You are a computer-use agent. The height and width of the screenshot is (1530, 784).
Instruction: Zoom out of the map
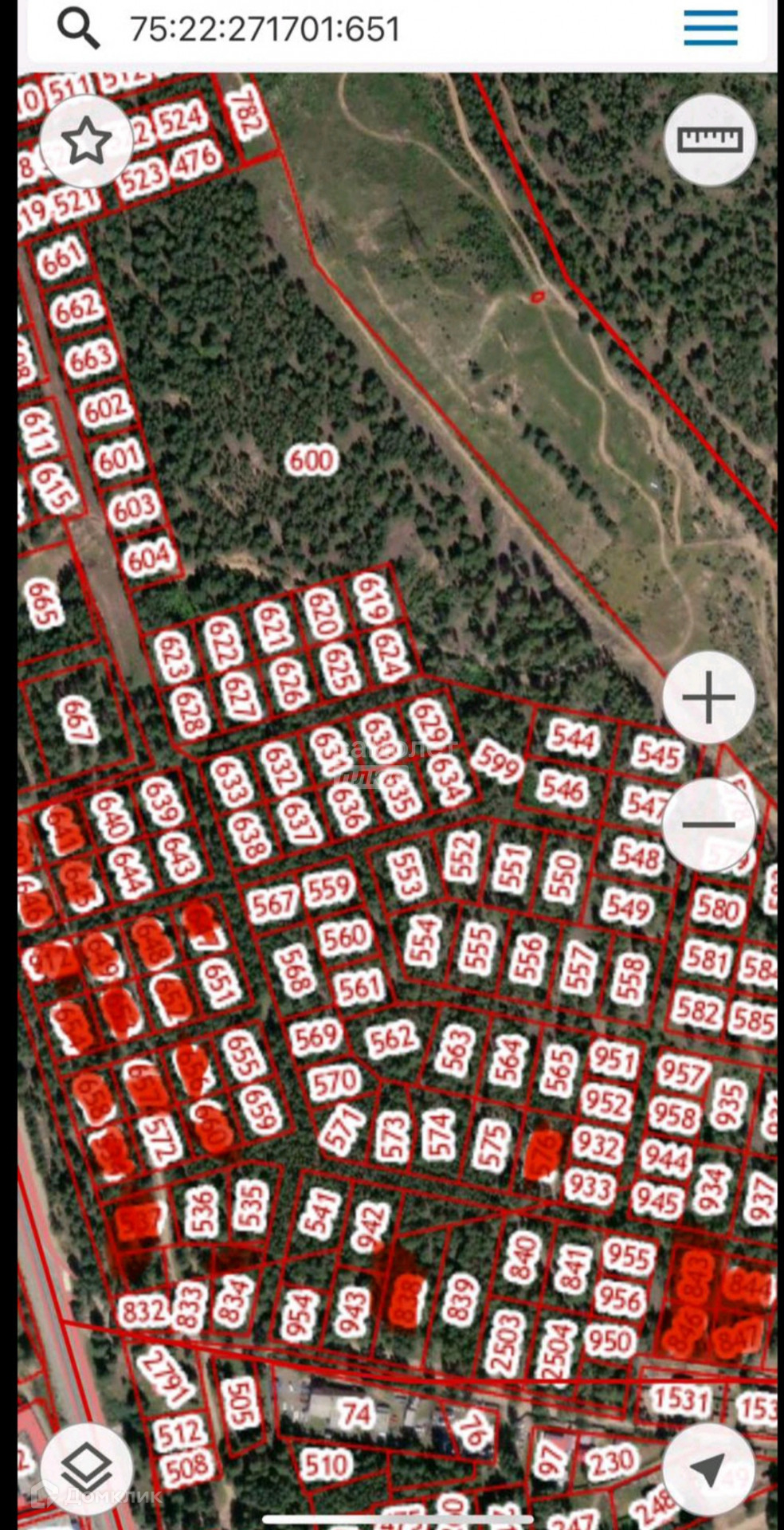pyautogui.click(x=708, y=824)
